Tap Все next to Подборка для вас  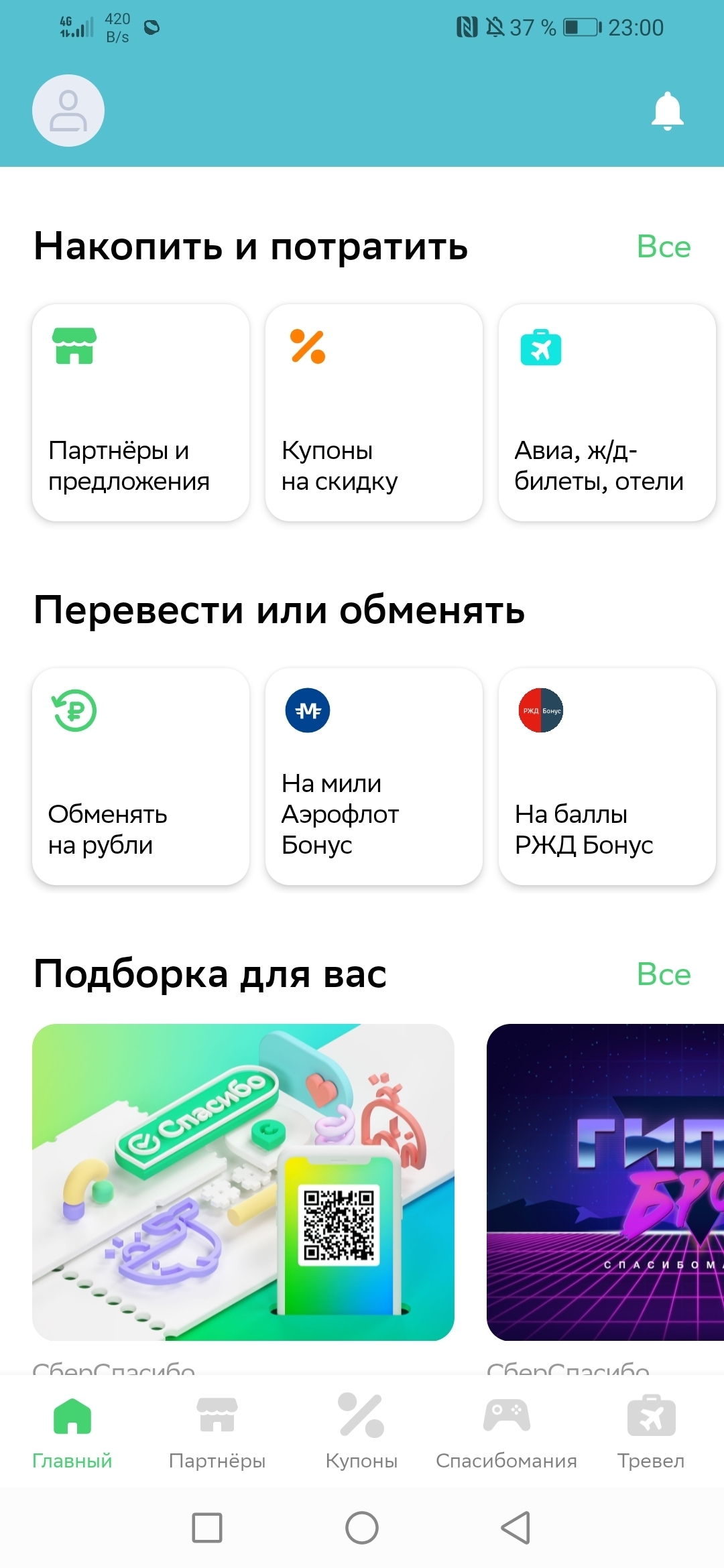[x=663, y=974]
